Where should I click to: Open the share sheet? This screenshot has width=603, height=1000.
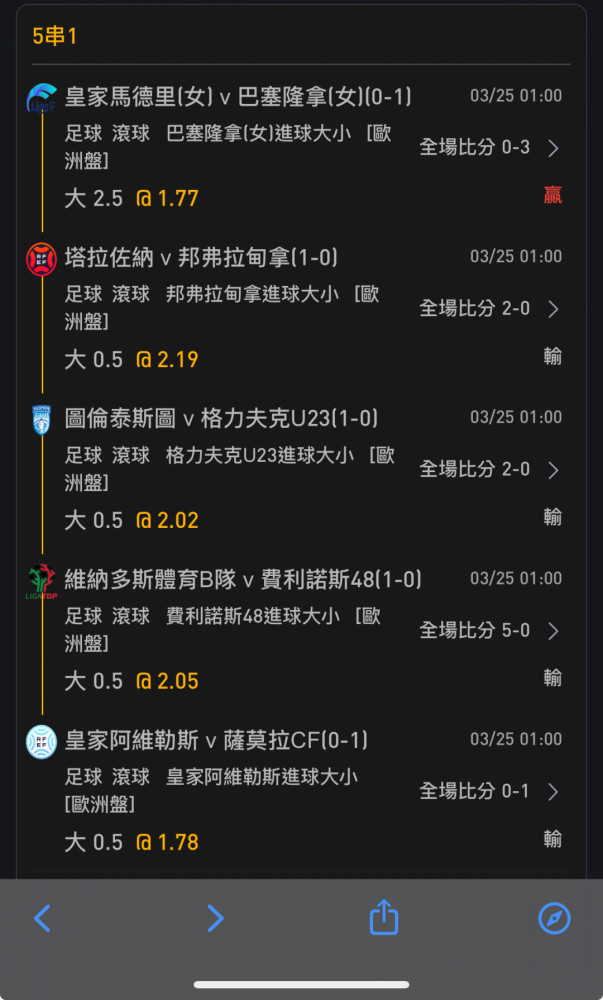(x=384, y=917)
